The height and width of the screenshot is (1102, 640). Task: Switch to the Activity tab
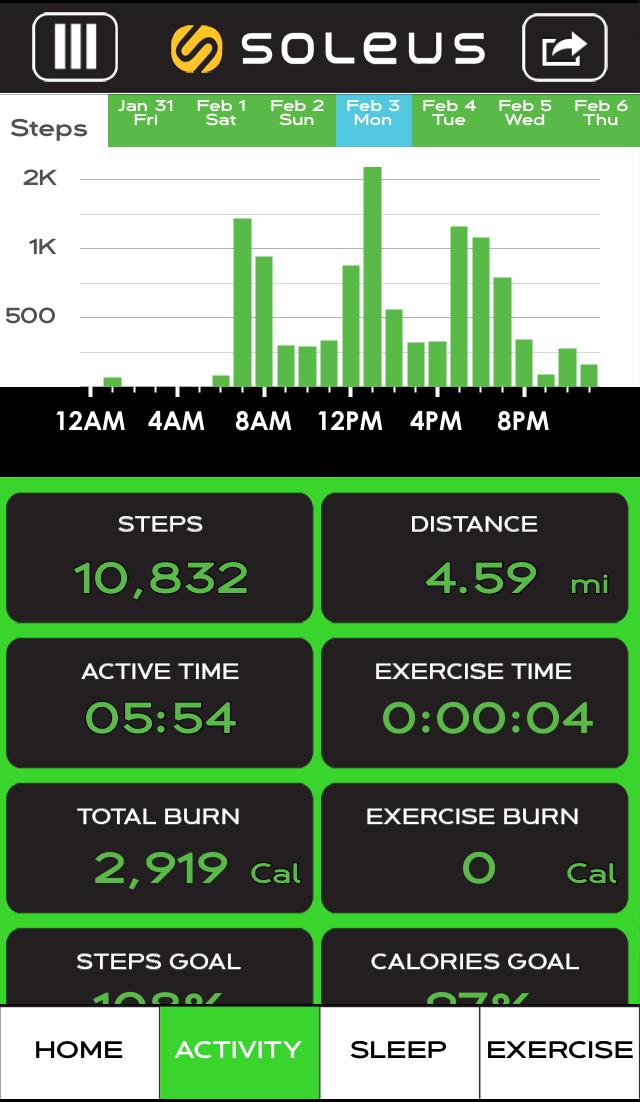pos(239,1050)
